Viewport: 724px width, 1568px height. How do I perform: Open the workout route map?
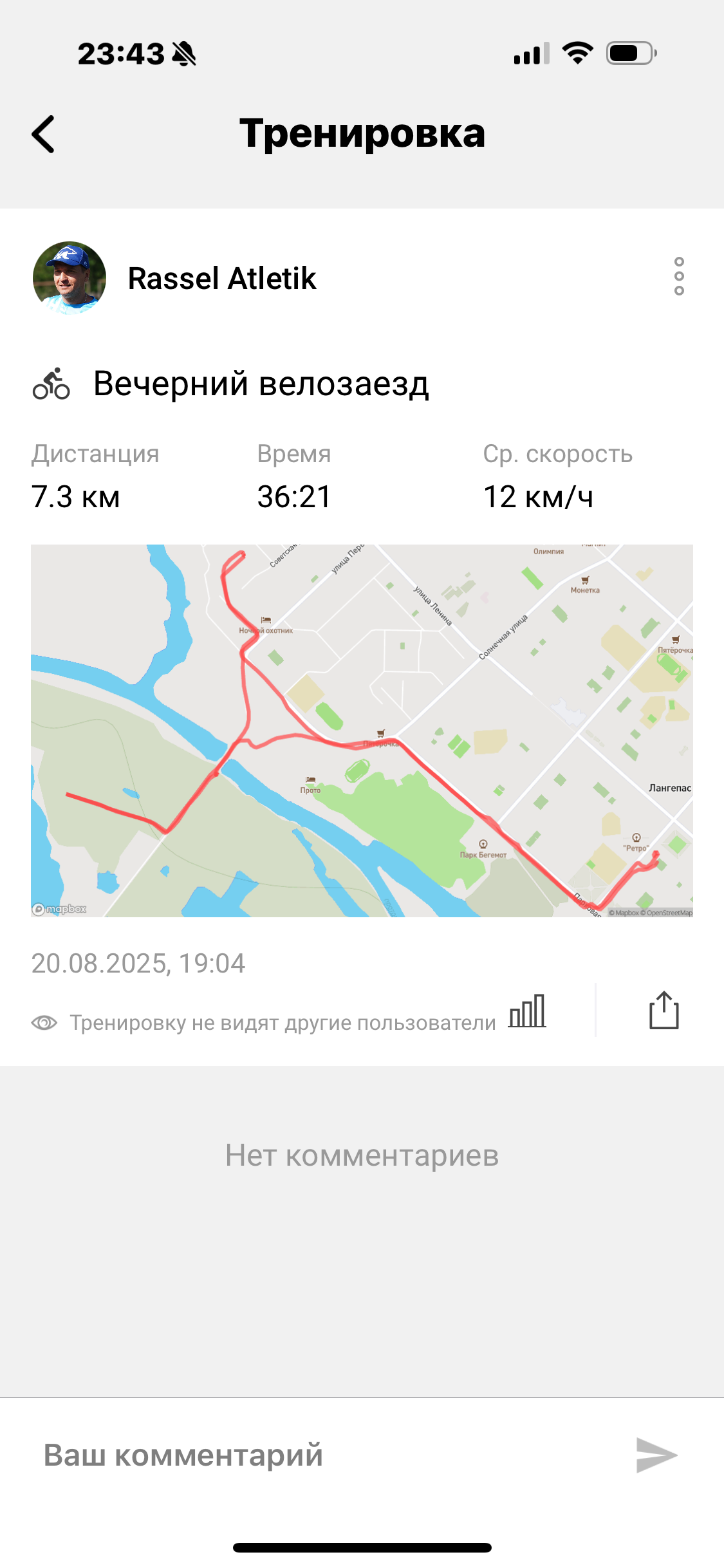tap(362, 731)
